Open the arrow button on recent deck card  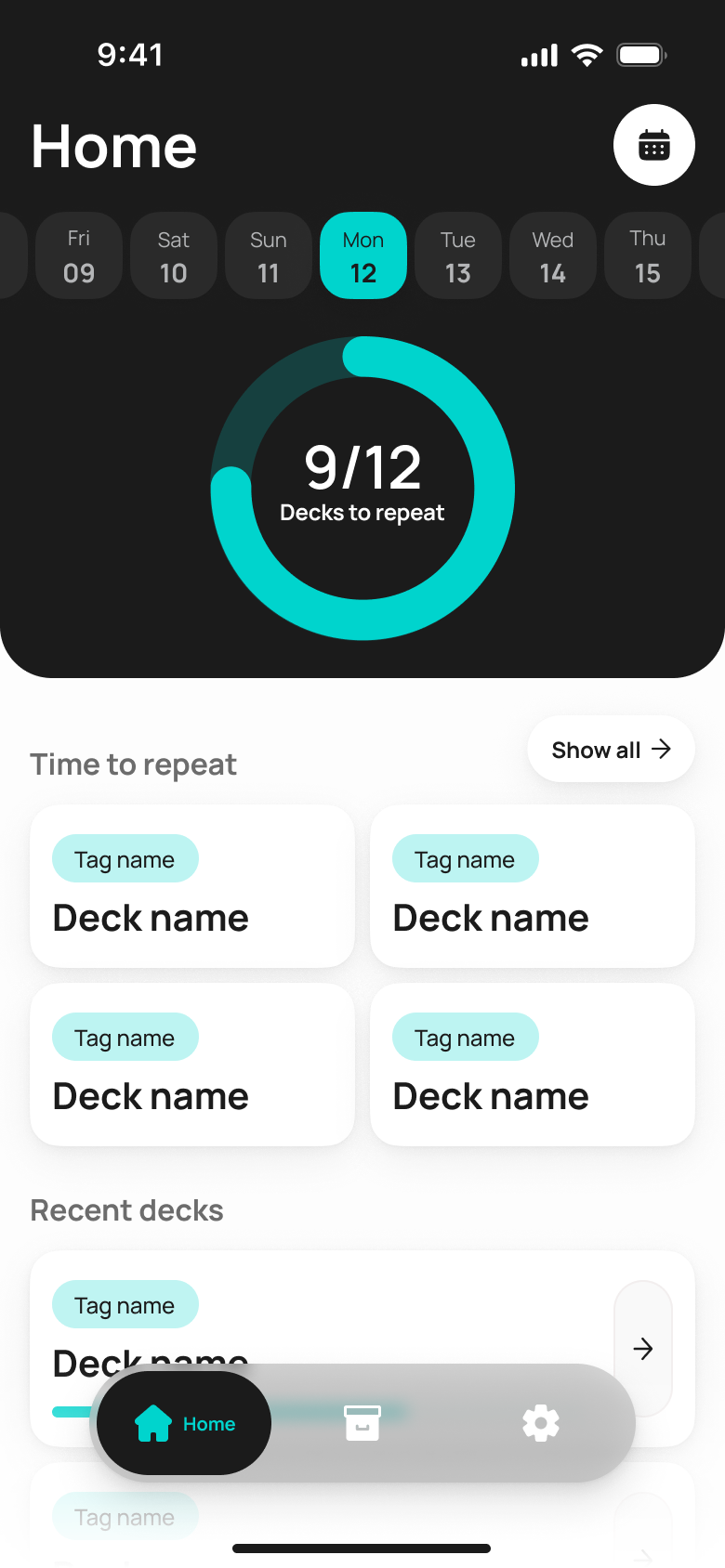[643, 1349]
